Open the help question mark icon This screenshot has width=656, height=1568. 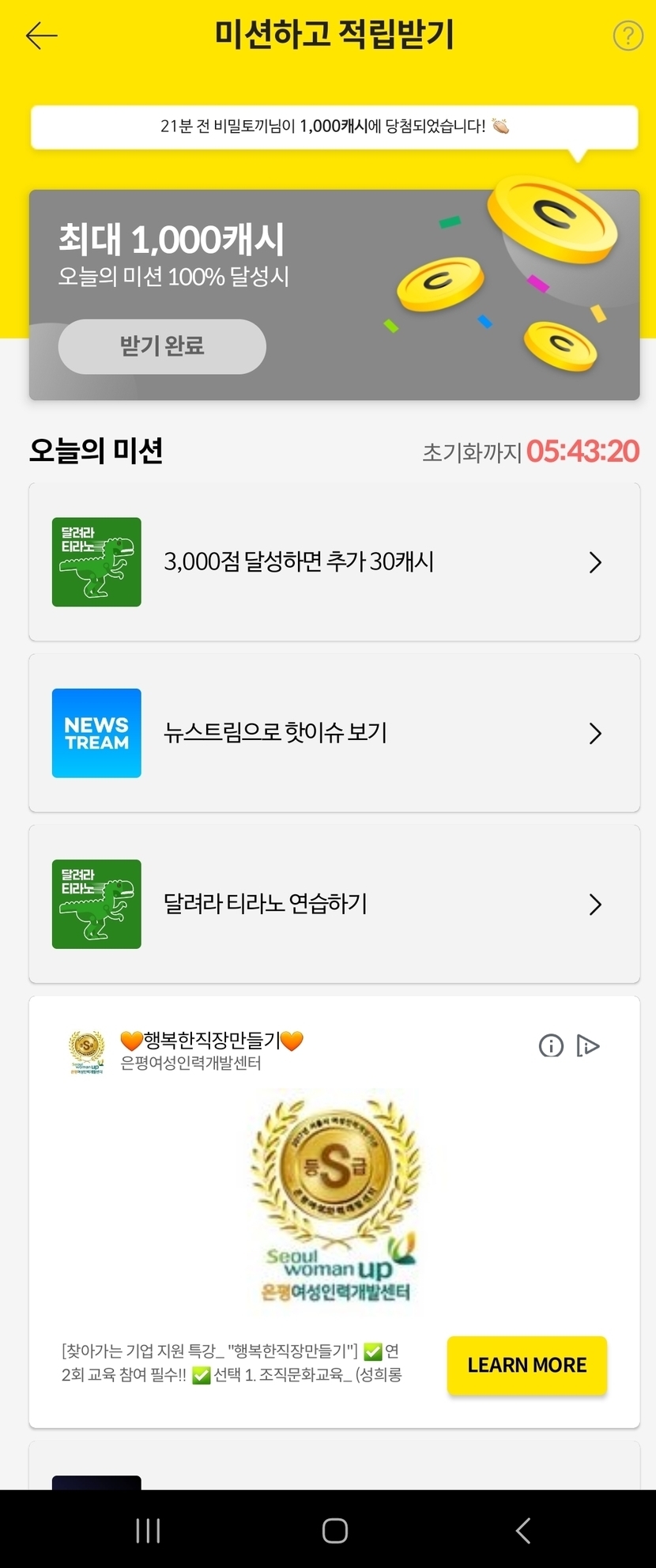tap(628, 36)
